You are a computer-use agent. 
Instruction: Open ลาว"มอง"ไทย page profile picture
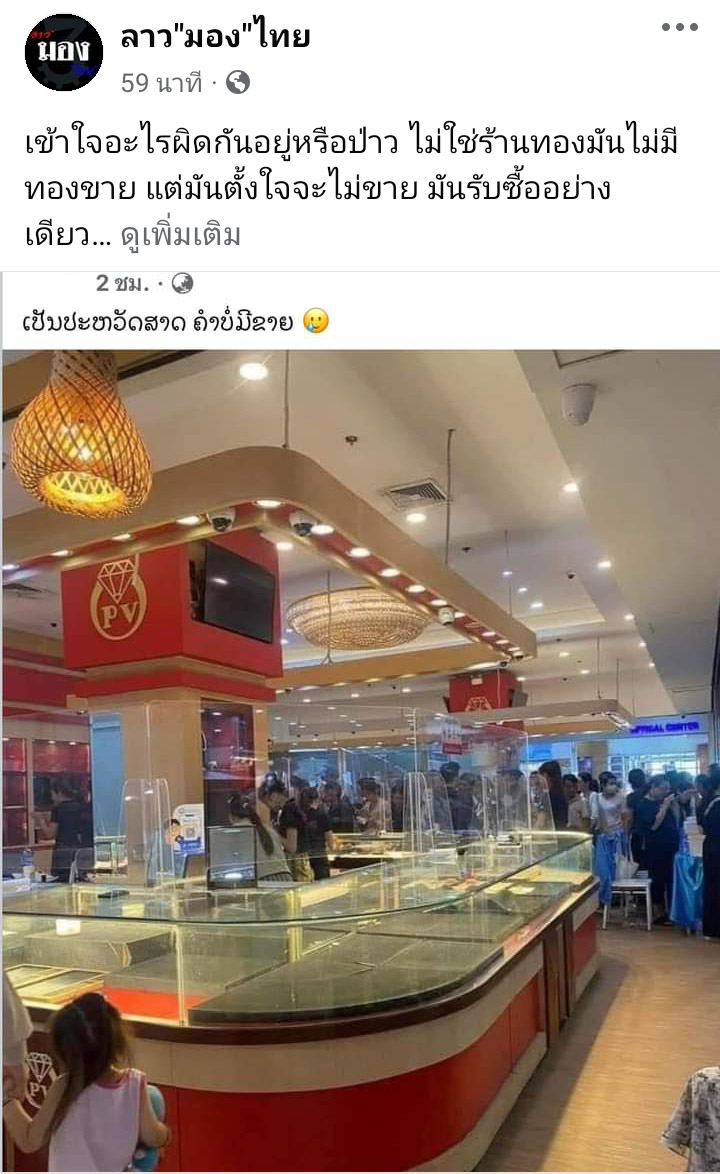click(63, 53)
